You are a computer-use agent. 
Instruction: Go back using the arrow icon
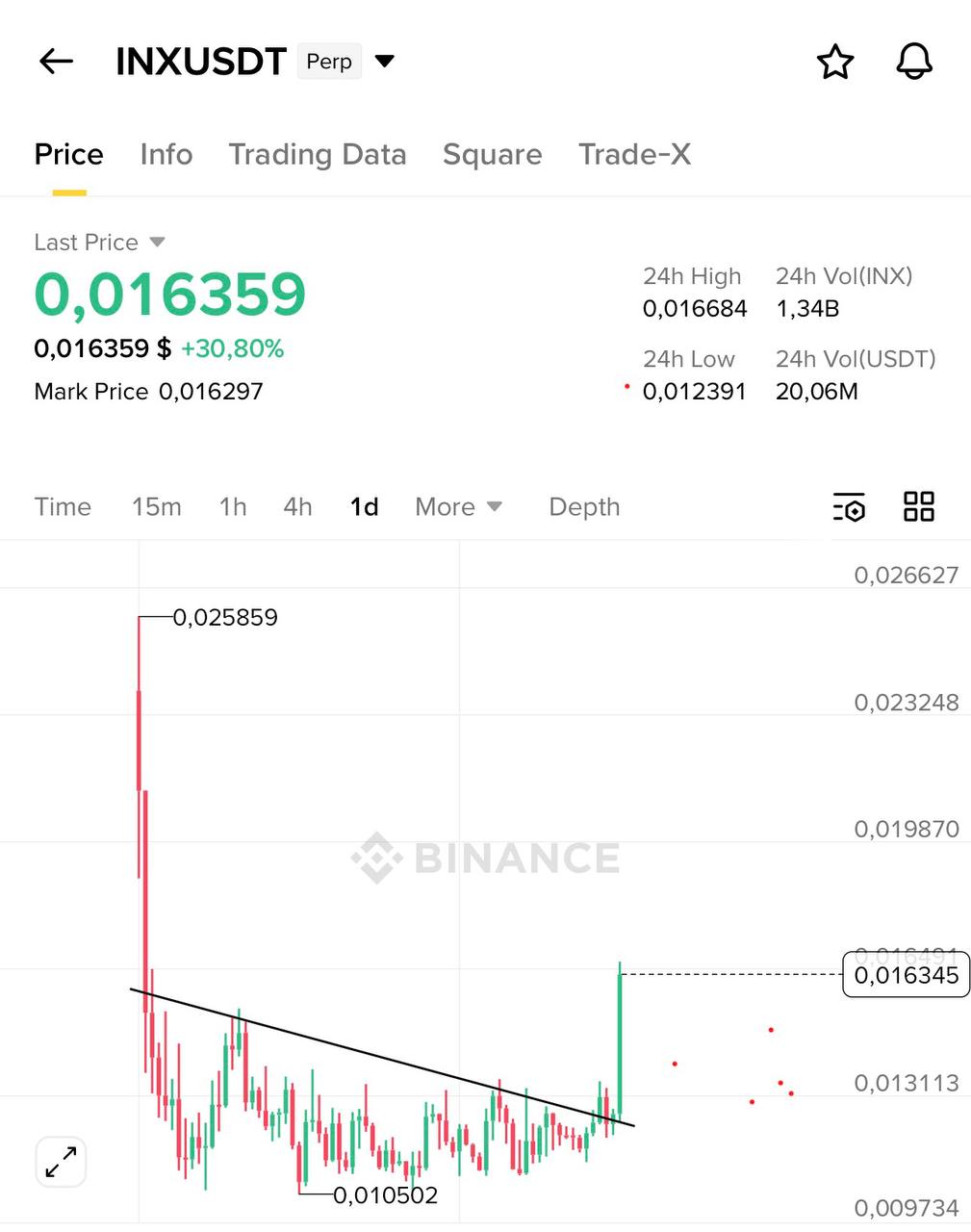click(56, 62)
